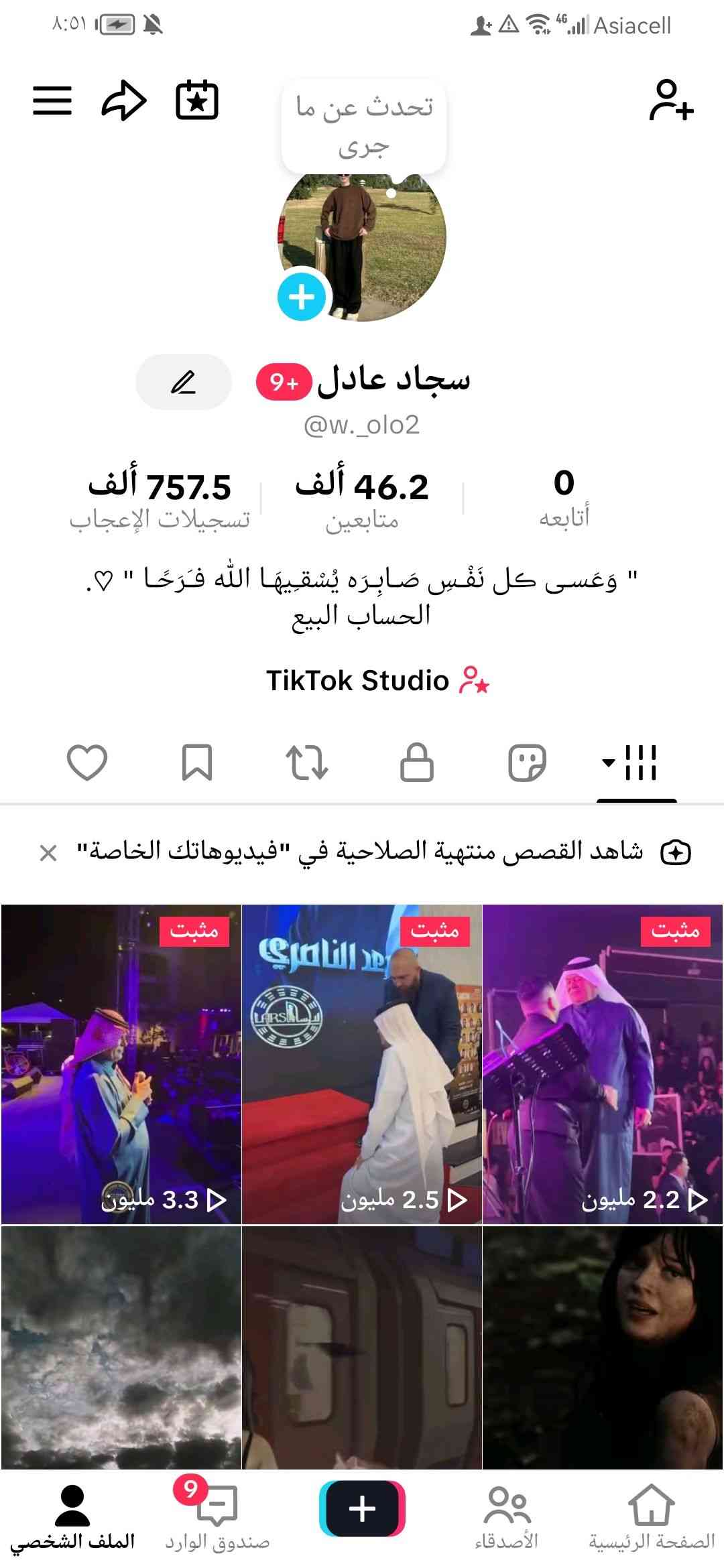Switch to the liked videos tab
Image resolution: width=724 pixels, height=1568 pixels.
click(x=87, y=763)
